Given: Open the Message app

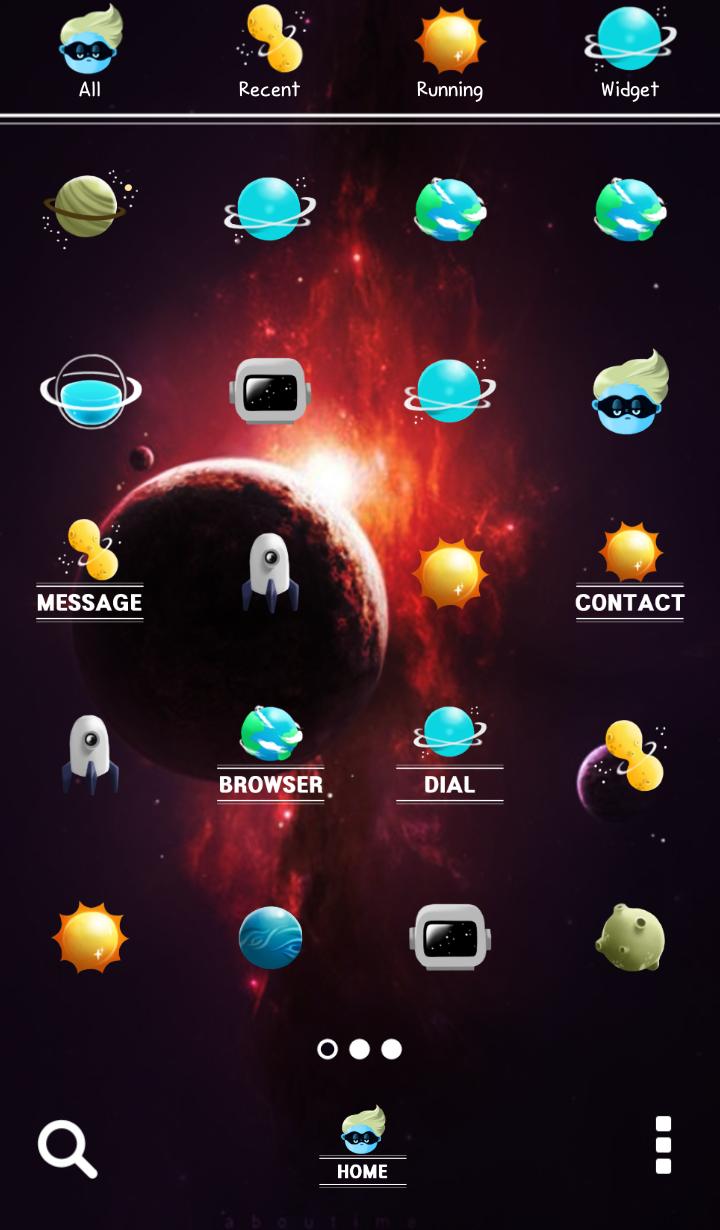Looking at the screenshot, I should pyautogui.click(x=90, y=570).
